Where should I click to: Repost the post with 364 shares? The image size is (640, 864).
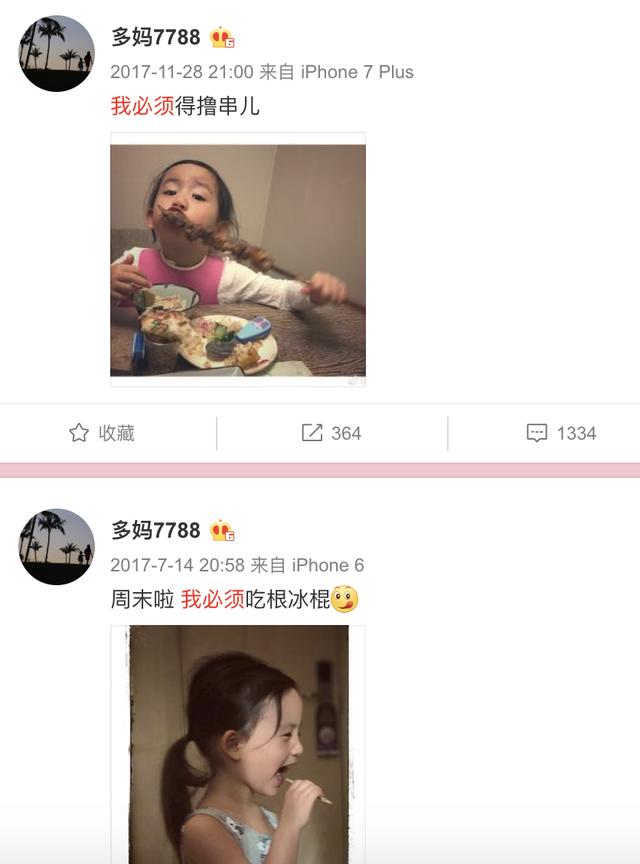point(331,433)
